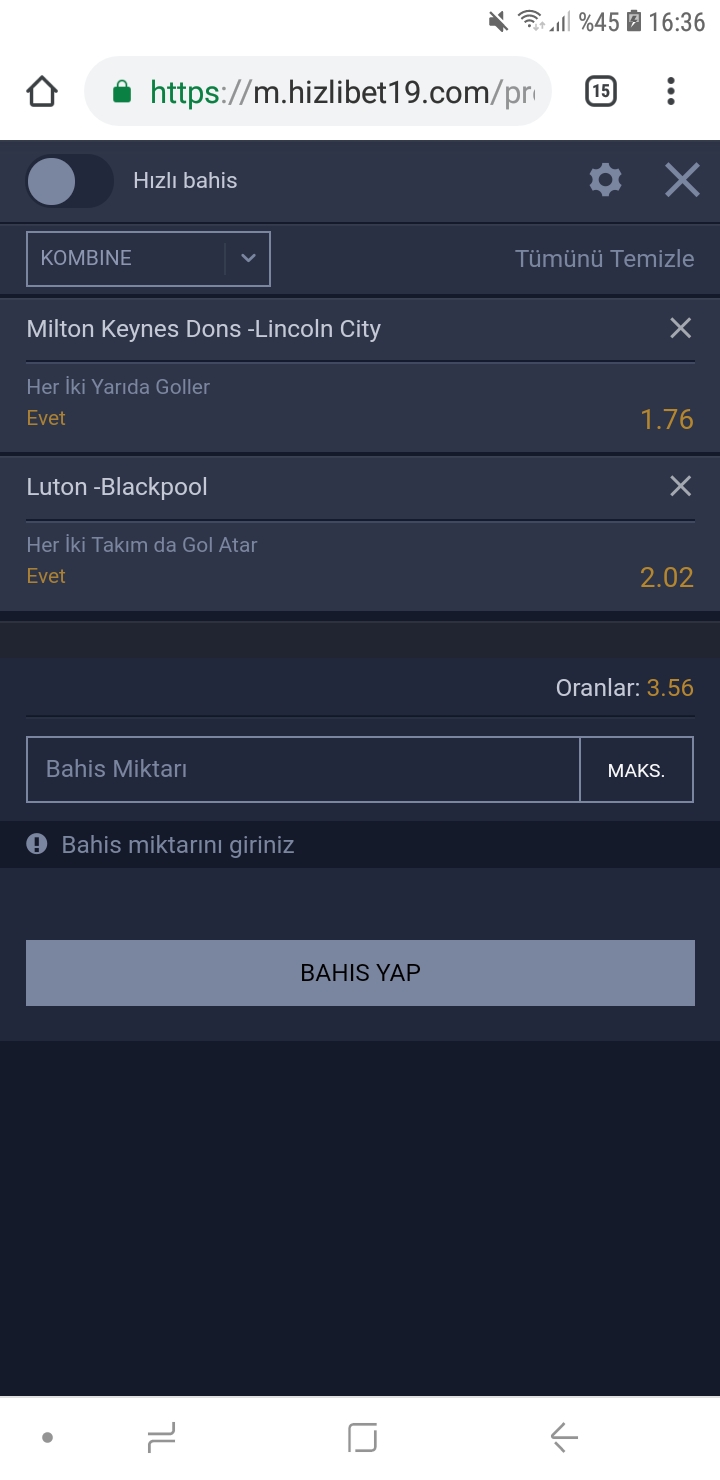
Task: Focus the Bahis Miktarı amount field
Action: coord(303,769)
